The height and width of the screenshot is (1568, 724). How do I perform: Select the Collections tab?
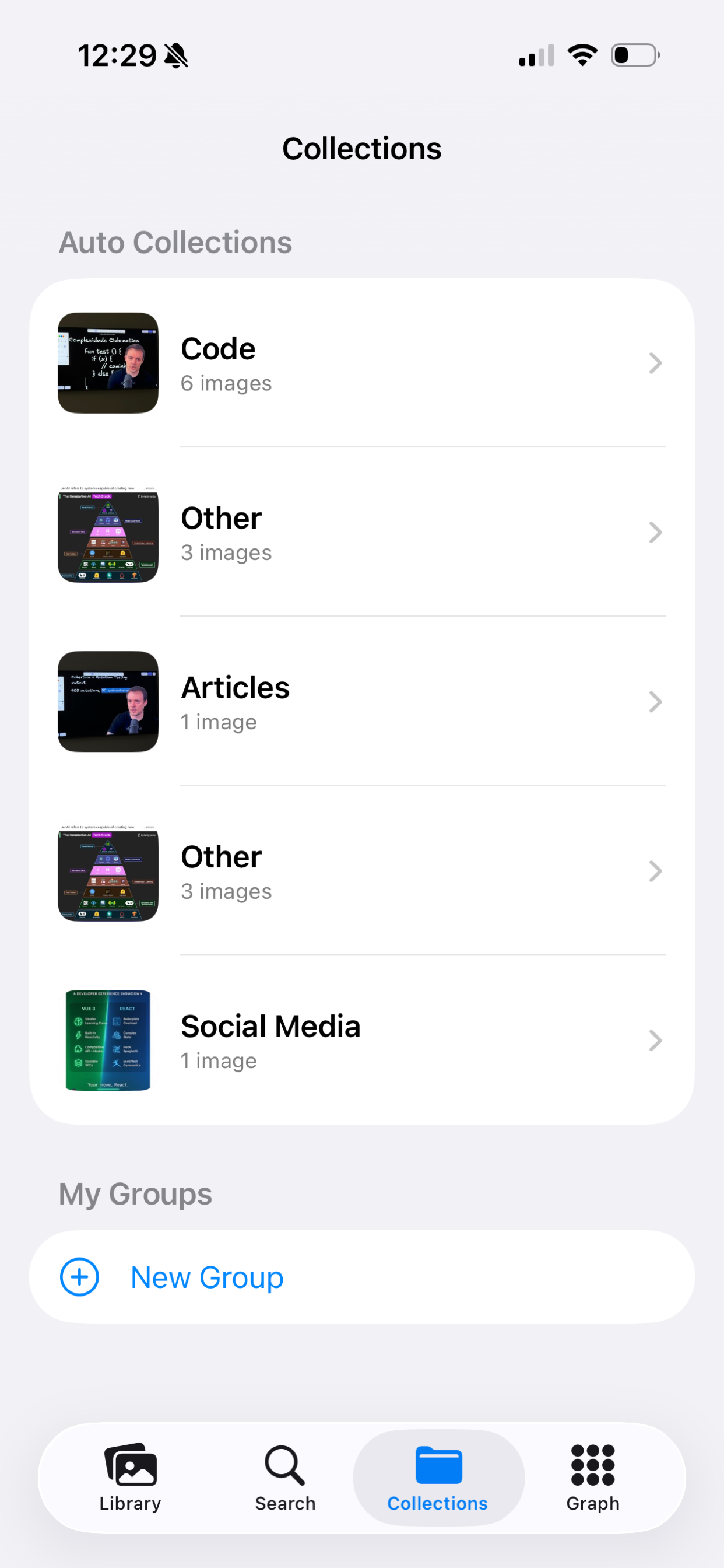438,1478
